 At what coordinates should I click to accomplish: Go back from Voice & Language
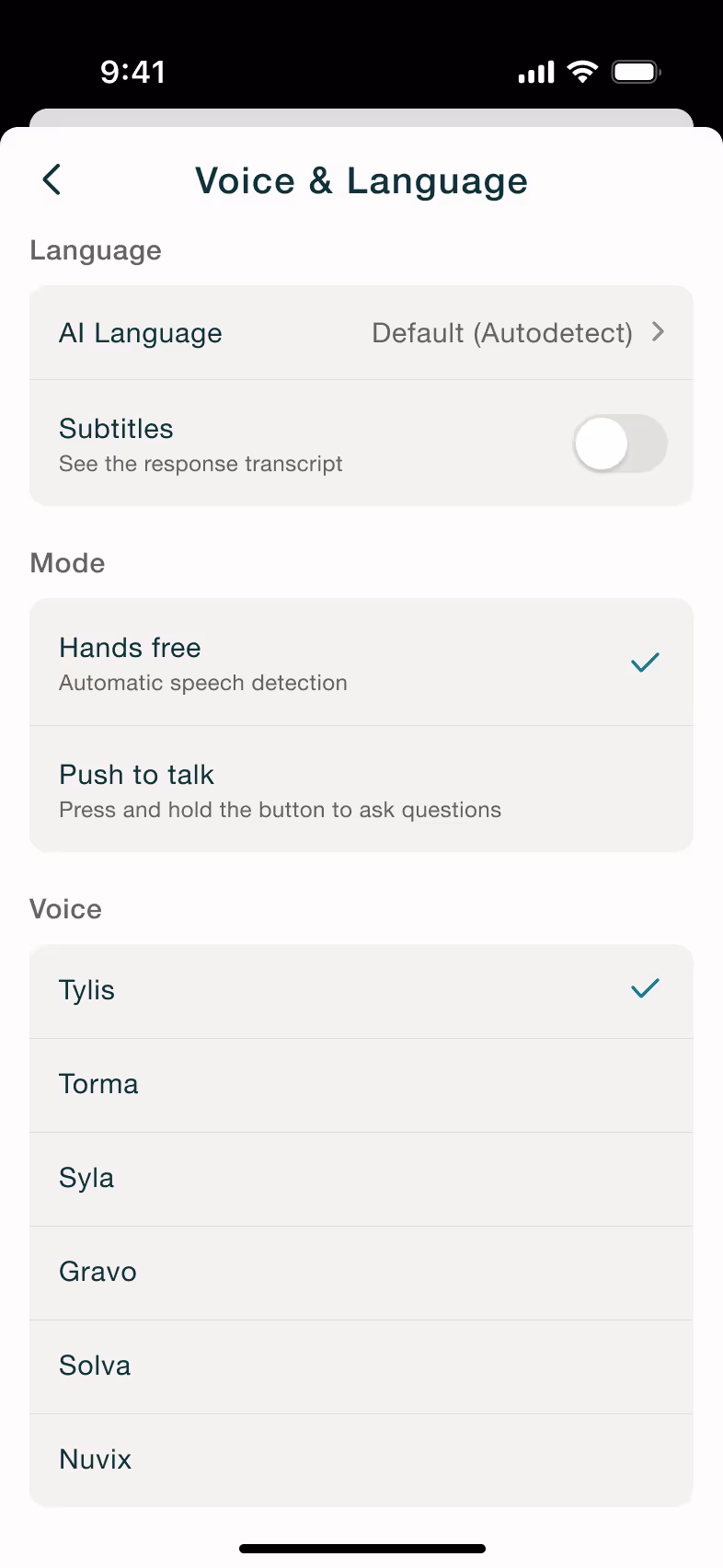(x=52, y=179)
